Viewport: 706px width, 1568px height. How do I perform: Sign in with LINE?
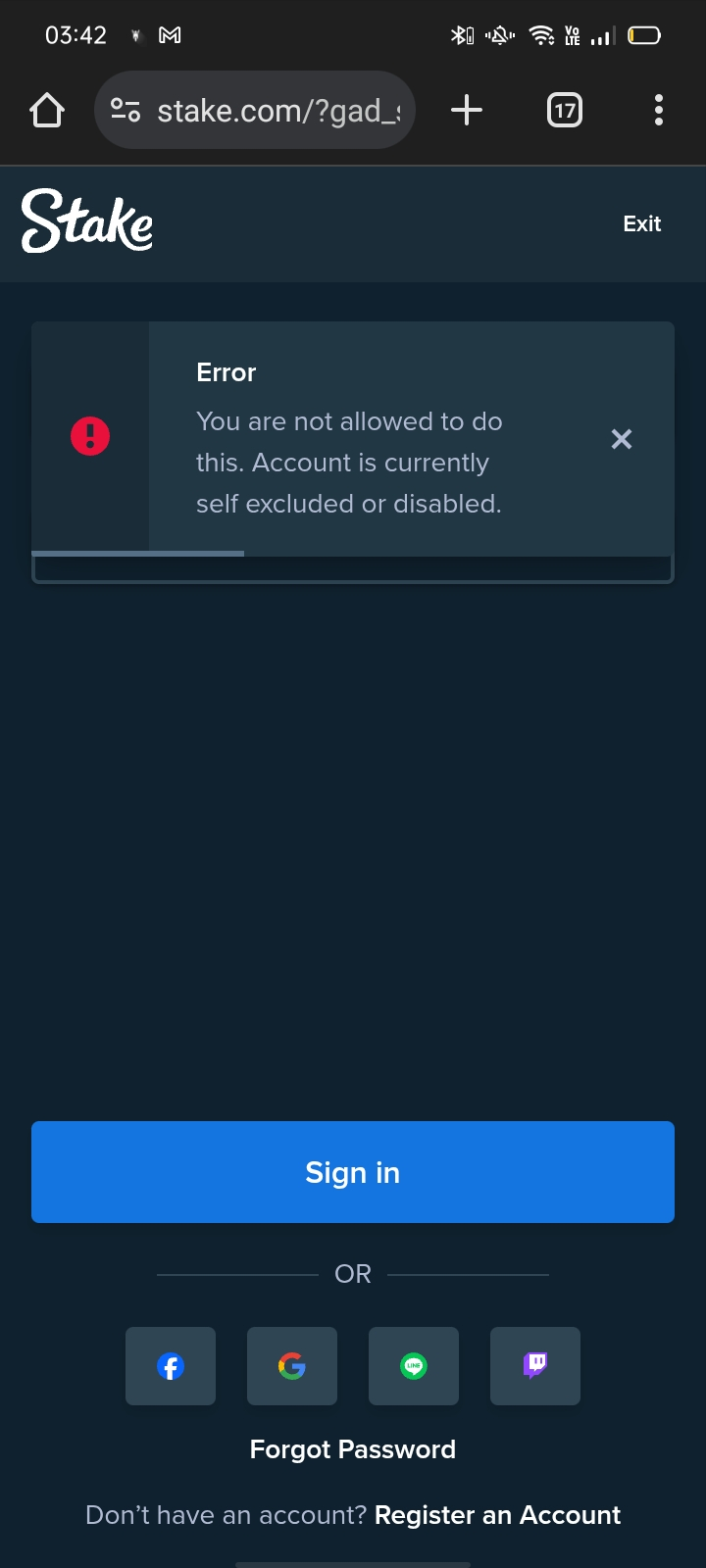414,1366
